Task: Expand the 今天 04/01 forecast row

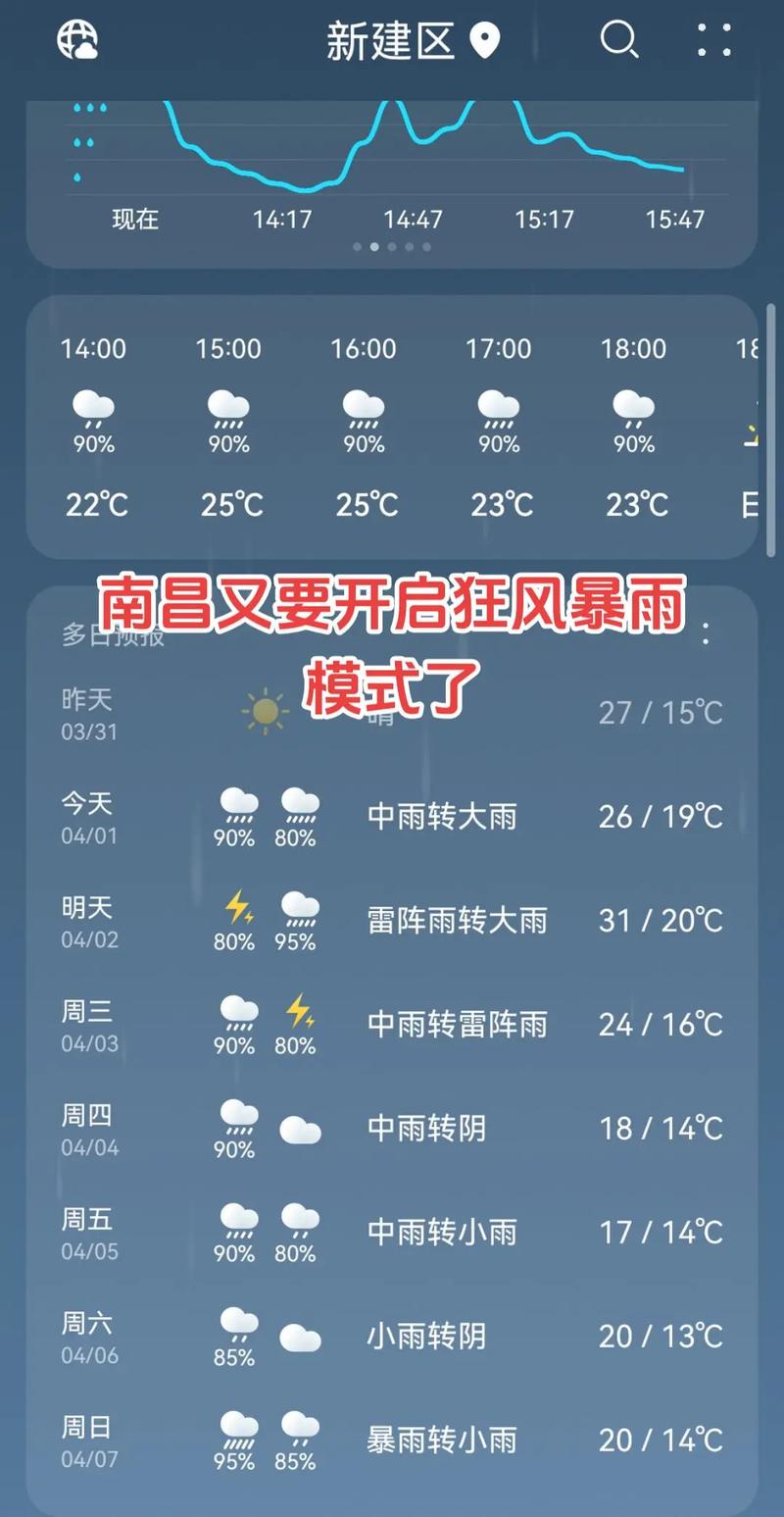Action: [x=392, y=817]
